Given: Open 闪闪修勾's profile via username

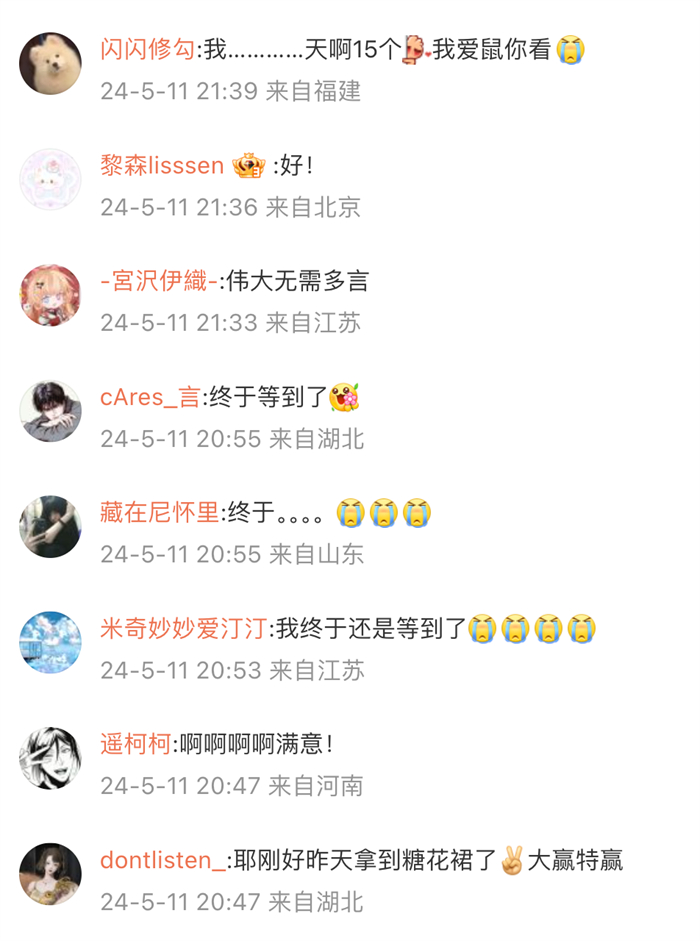Looking at the screenshot, I should coord(149,49).
